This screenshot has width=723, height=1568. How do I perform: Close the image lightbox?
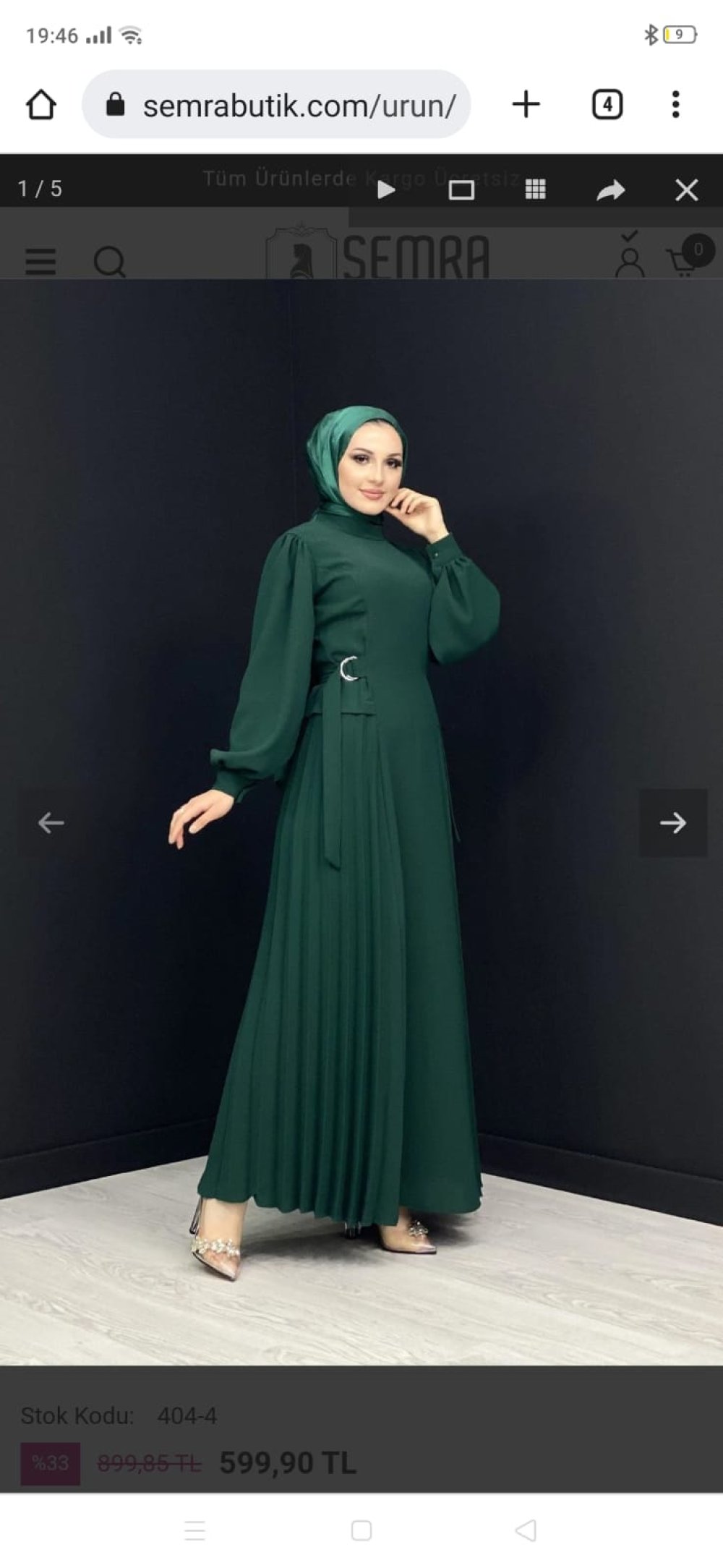[x=686, y=190]
